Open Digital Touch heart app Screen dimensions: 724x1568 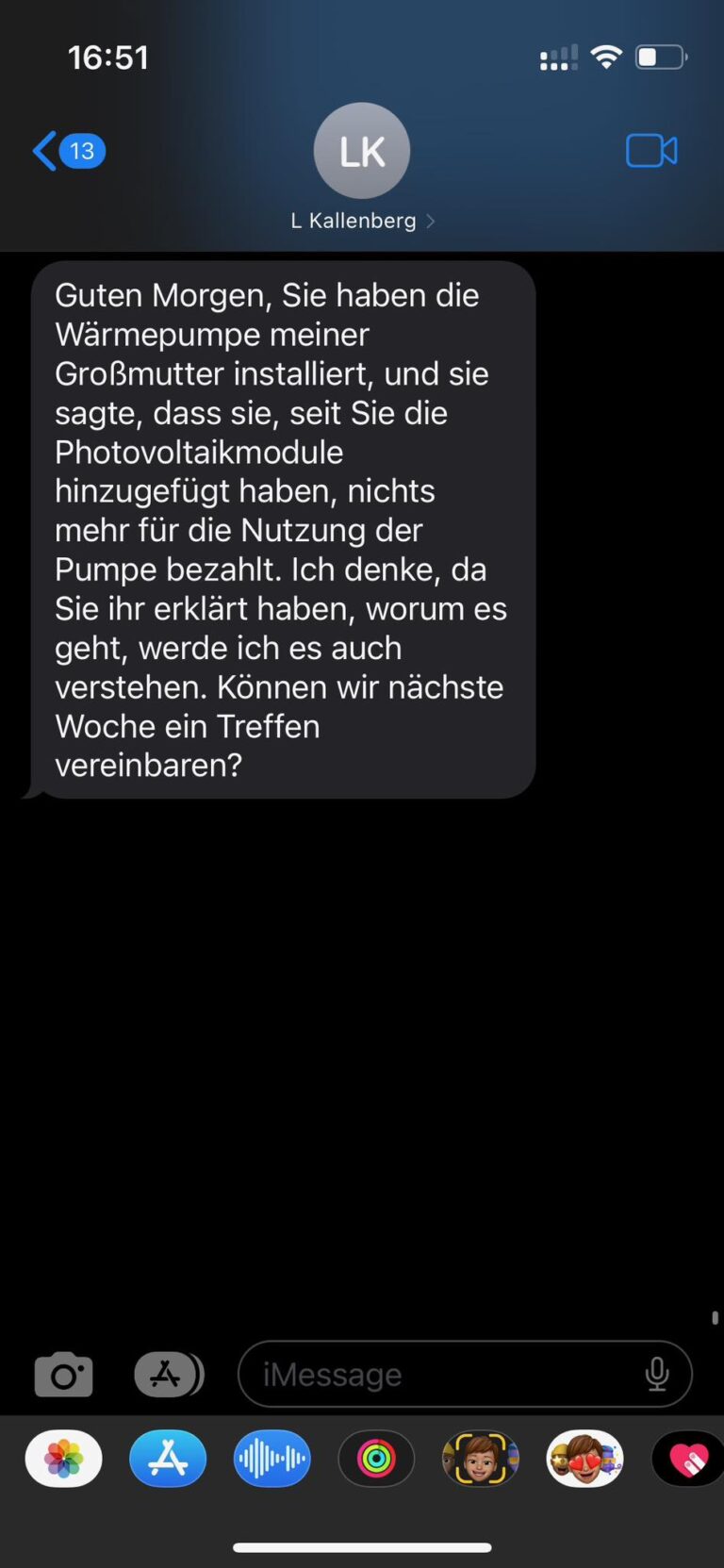pyautogui.click(x=687, y=1458)
